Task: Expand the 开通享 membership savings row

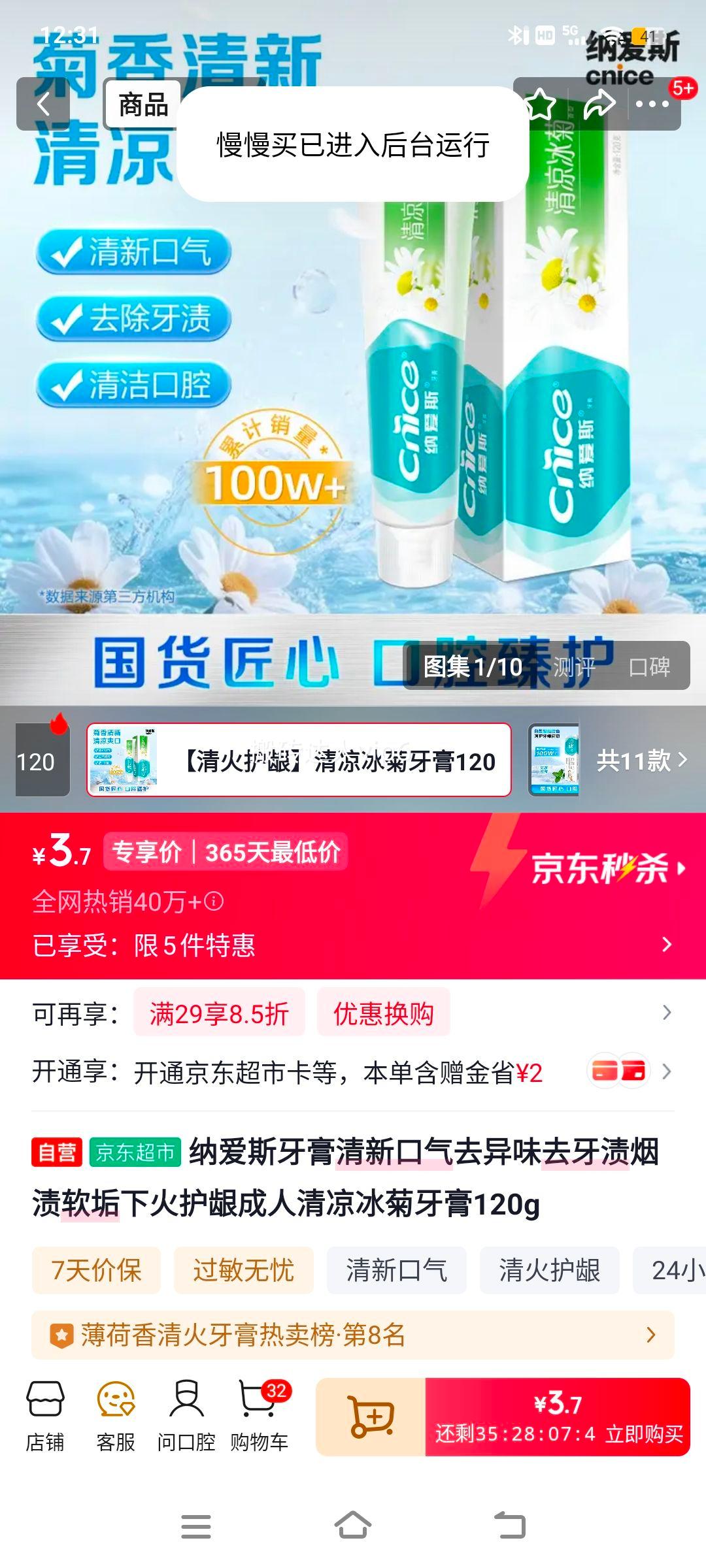Action: 353,1070
